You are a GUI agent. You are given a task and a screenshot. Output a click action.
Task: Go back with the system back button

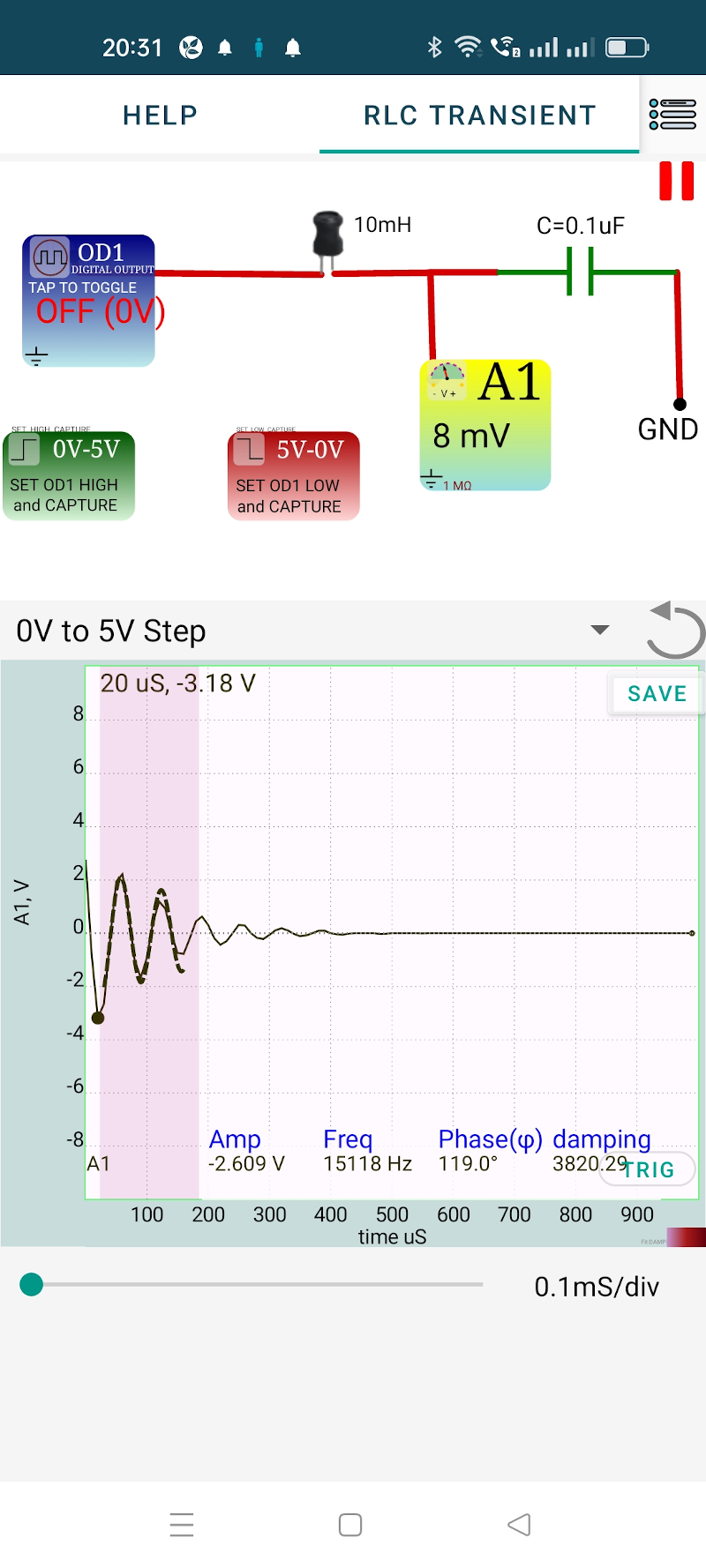pyautogui.click(x=519, y=1525)
